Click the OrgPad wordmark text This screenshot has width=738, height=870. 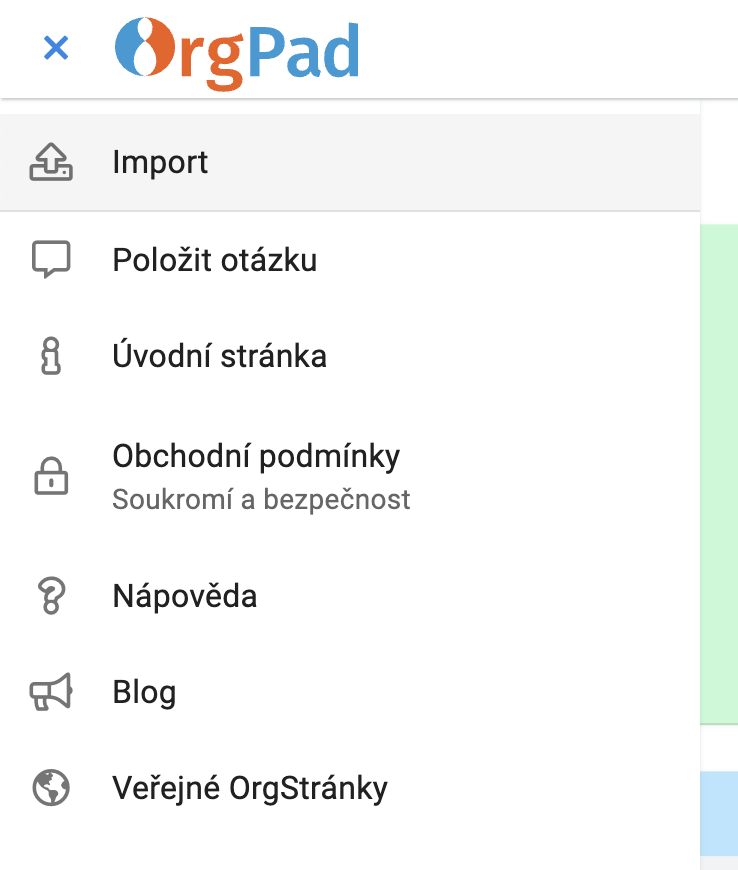click(265, 47)
